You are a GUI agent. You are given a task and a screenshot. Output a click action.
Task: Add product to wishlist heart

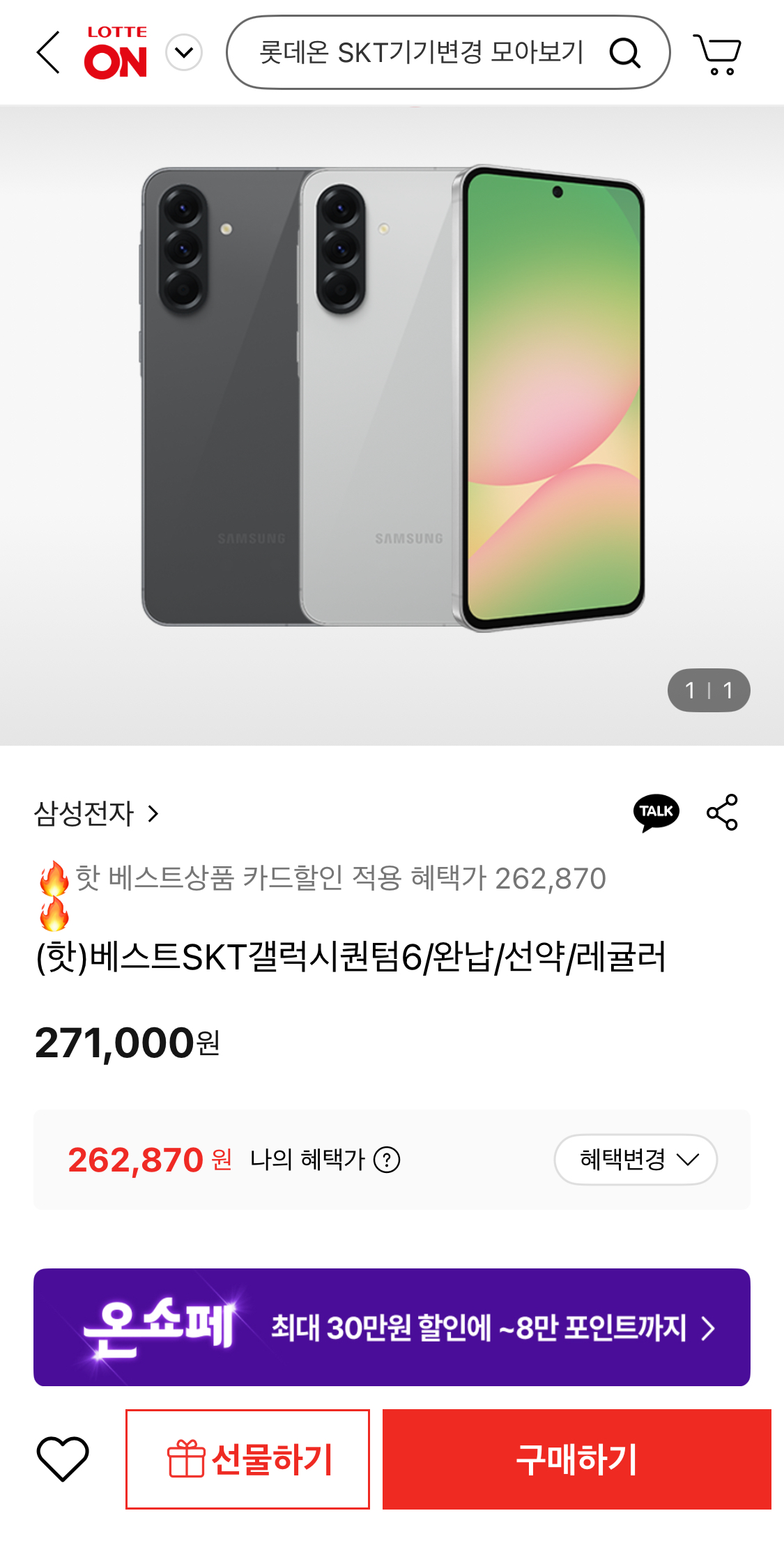pos(63,1458)
